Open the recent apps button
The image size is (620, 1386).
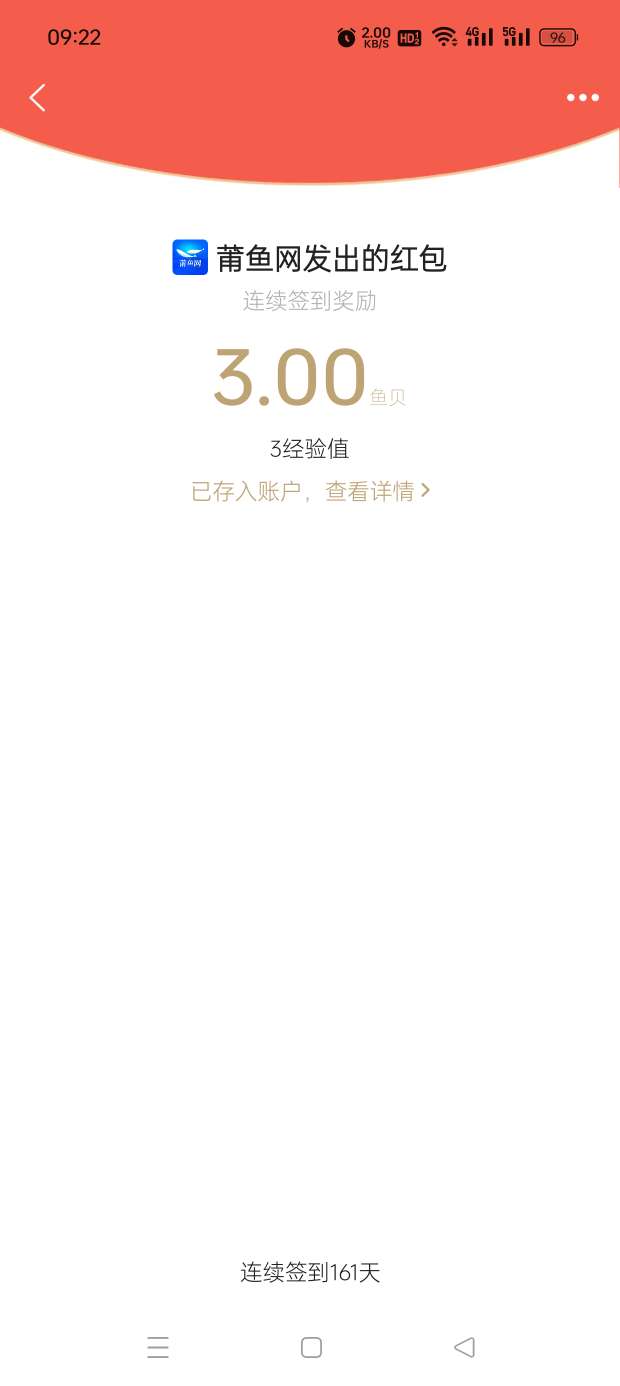pyautogui.click(x=158, y=1347)
